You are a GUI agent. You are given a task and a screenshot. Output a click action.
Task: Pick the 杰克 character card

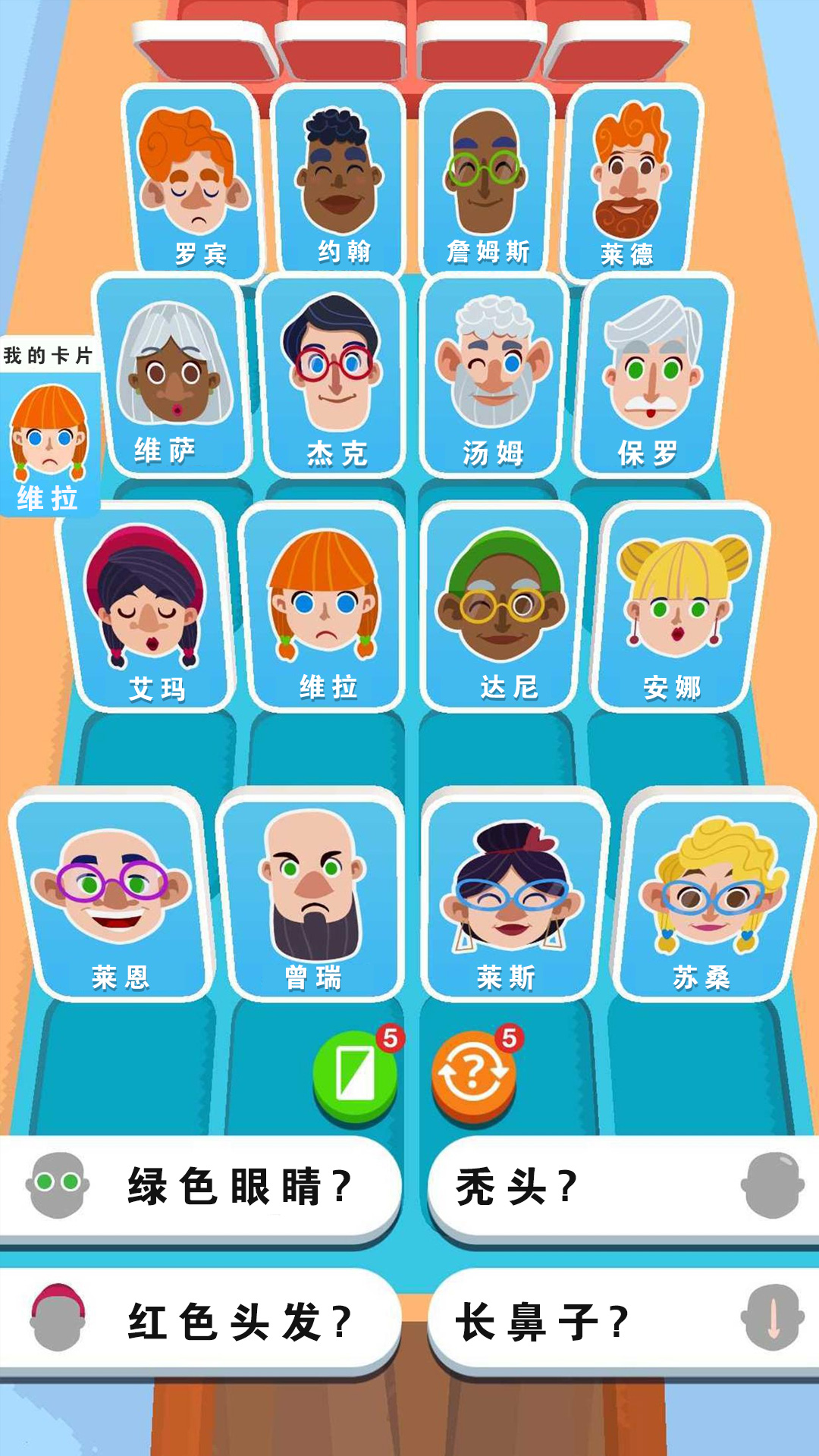(334, 378)
